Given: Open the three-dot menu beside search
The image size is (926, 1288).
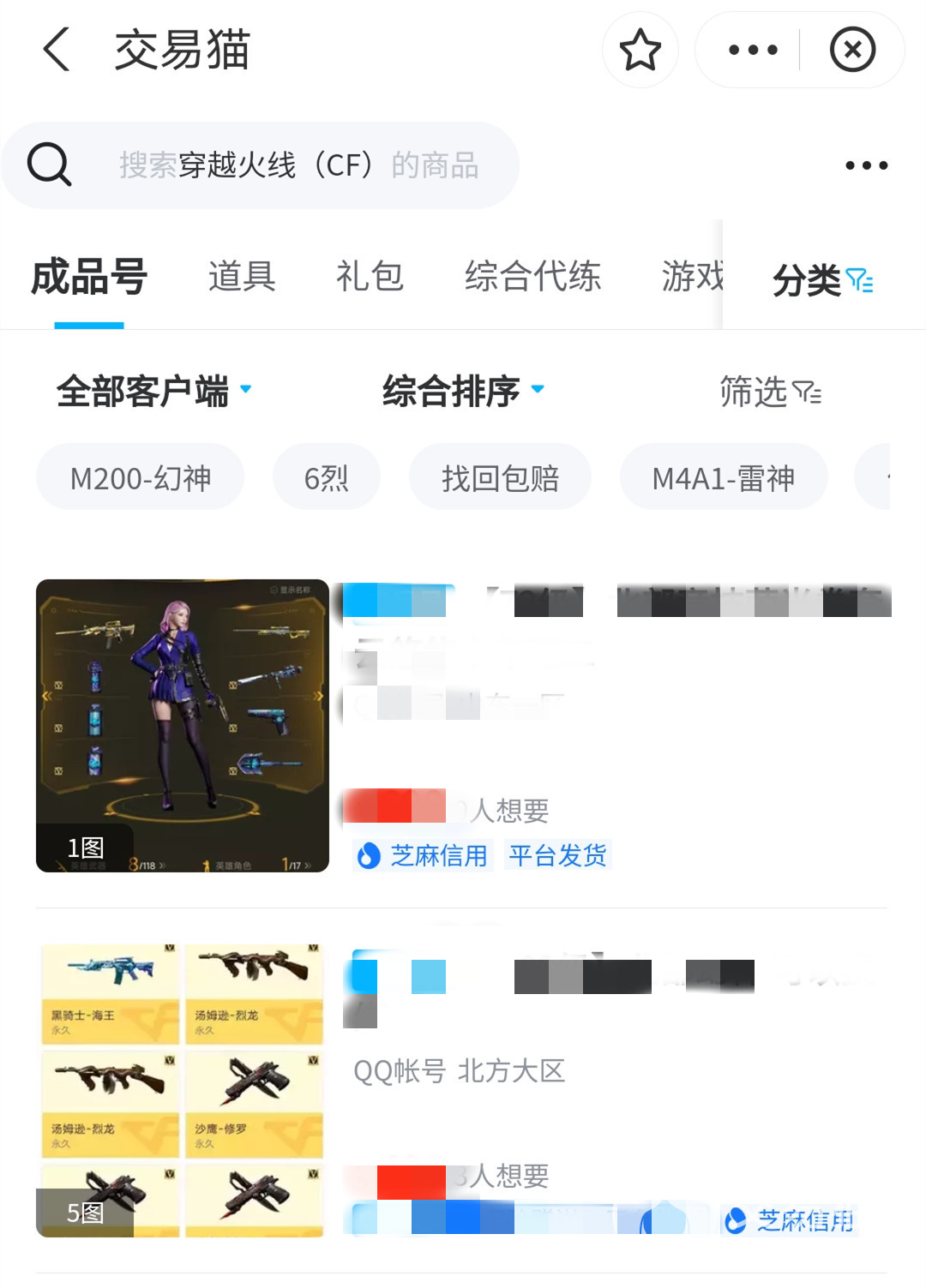Looking at the screenshot, I should click(866, 165).
